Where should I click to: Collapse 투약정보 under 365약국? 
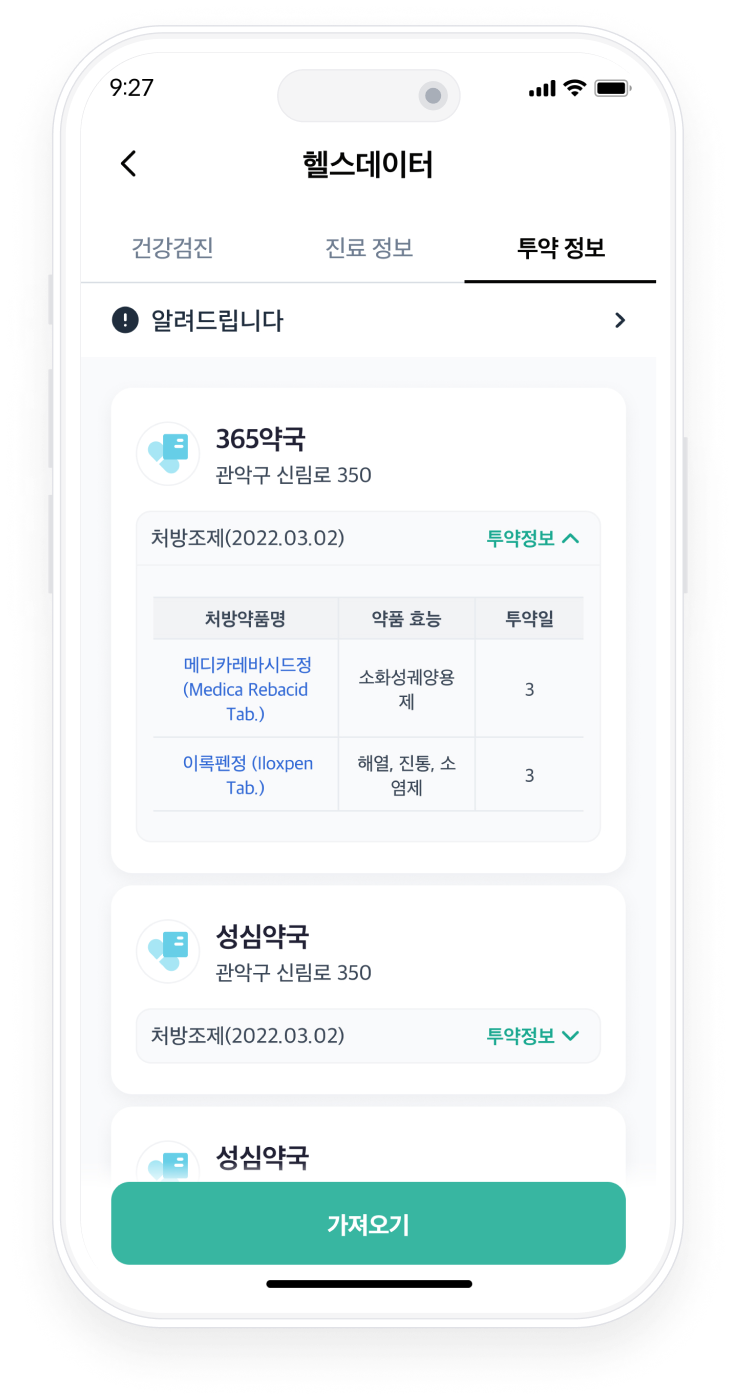532,538
